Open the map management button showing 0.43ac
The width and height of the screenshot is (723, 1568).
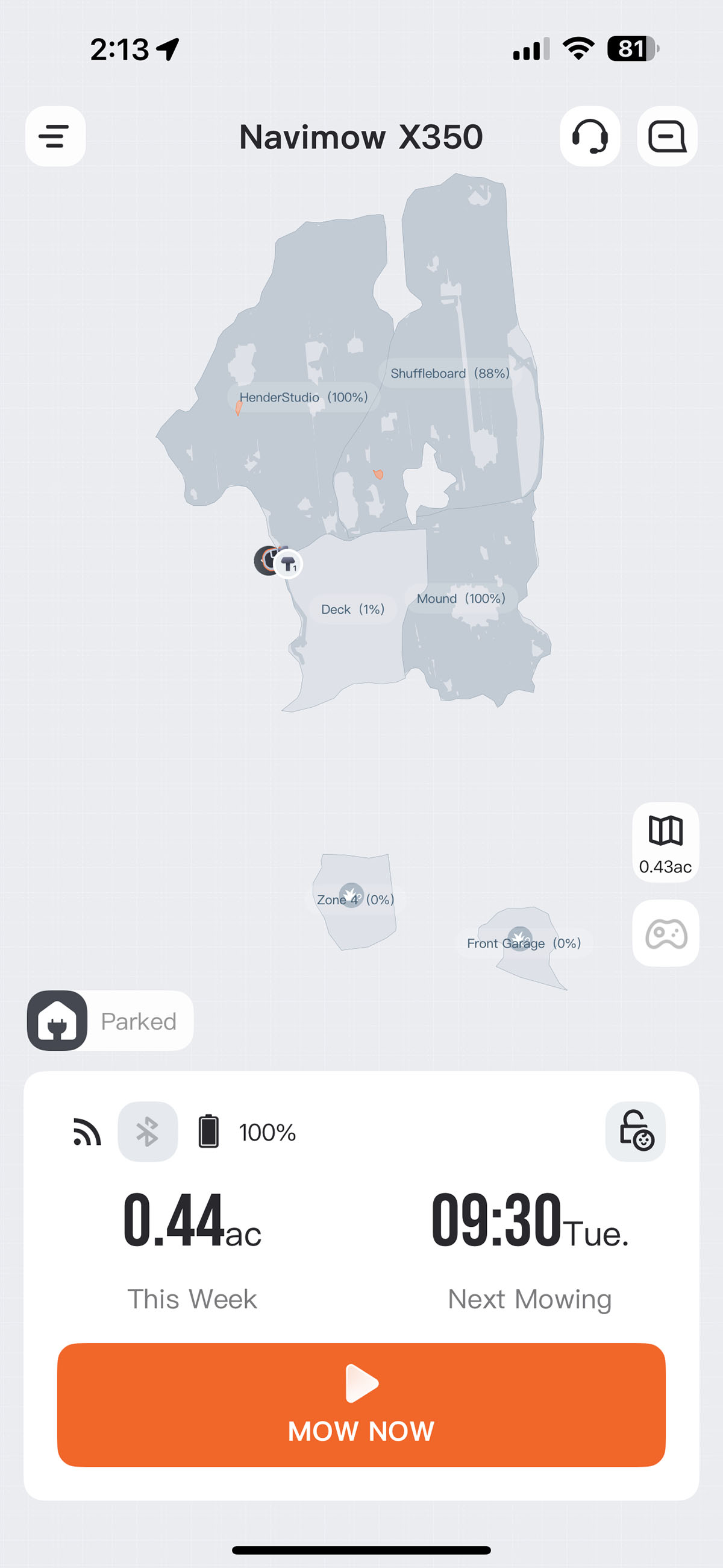tap(665, 842)
